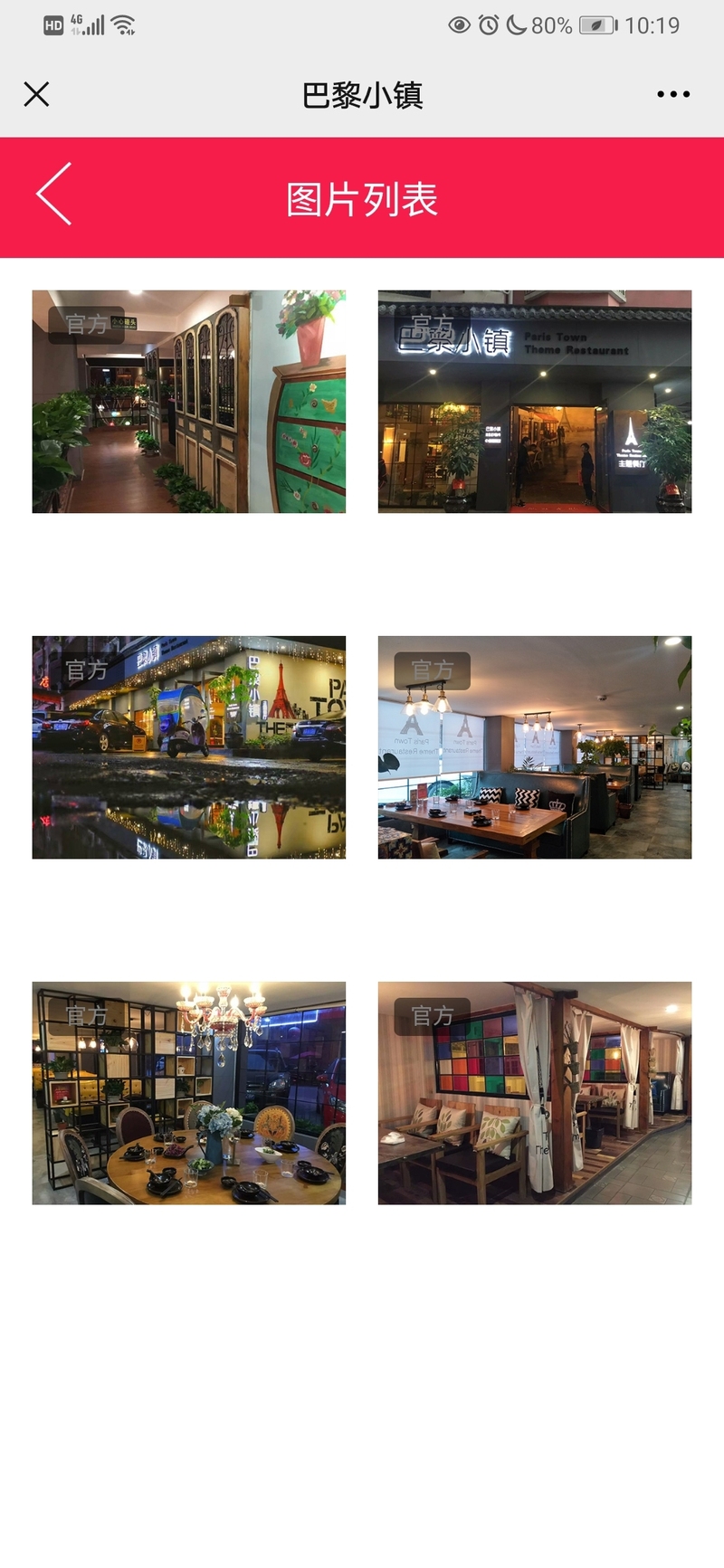Open the green painted cabinet hallway photo
This screenshot has width=724, height=1568.
(x=188, y=402)
